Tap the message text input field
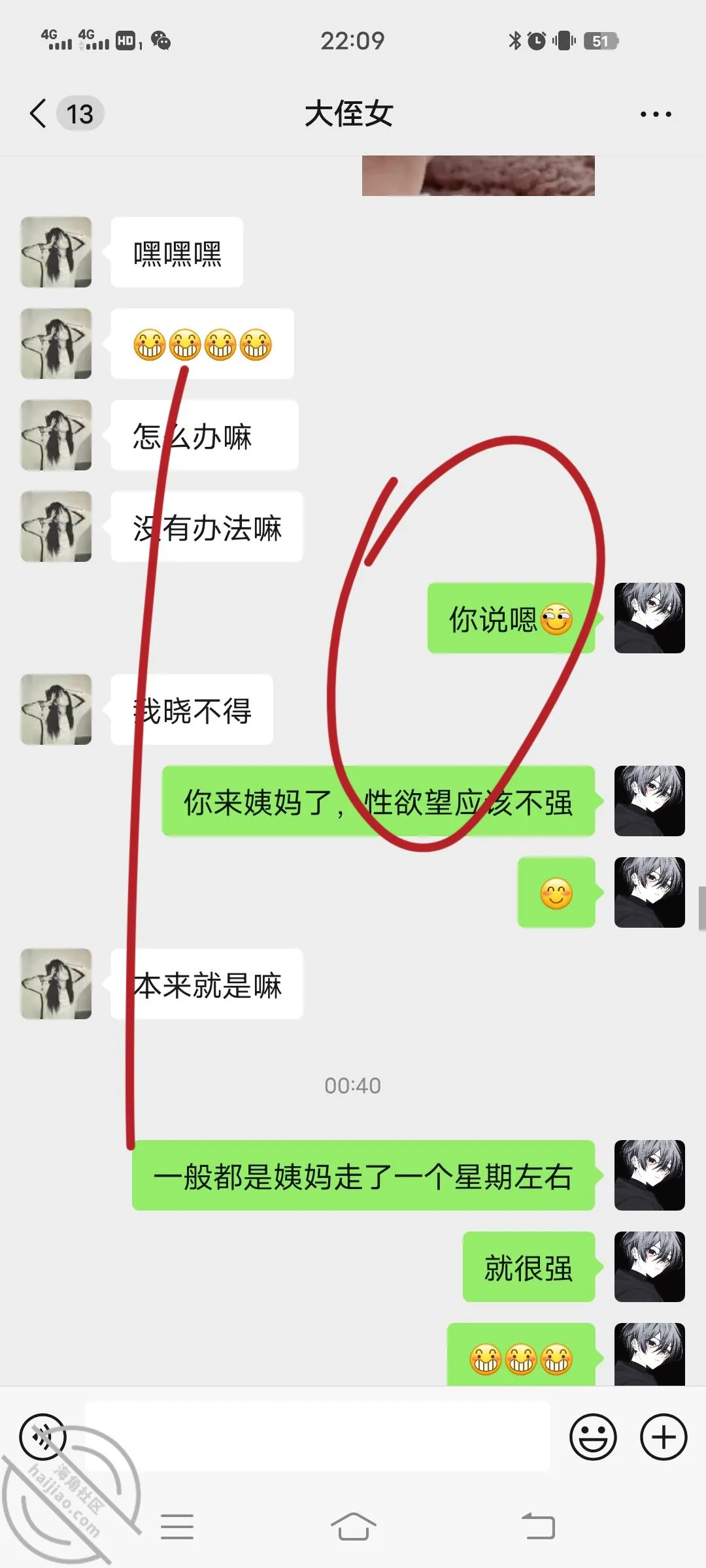 point(317,1436)
